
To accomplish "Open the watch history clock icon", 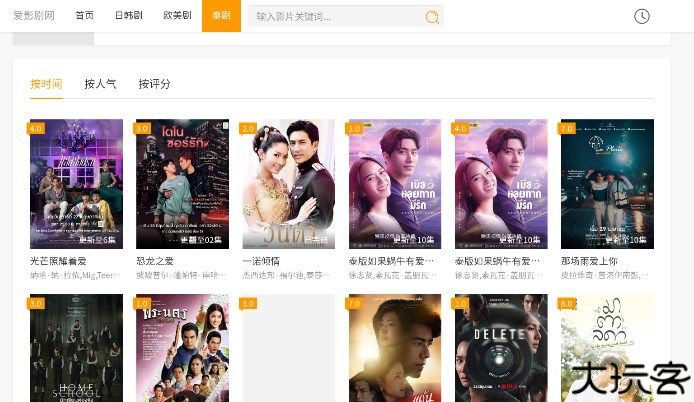I will pyautogui.click(x=641, y=16).
